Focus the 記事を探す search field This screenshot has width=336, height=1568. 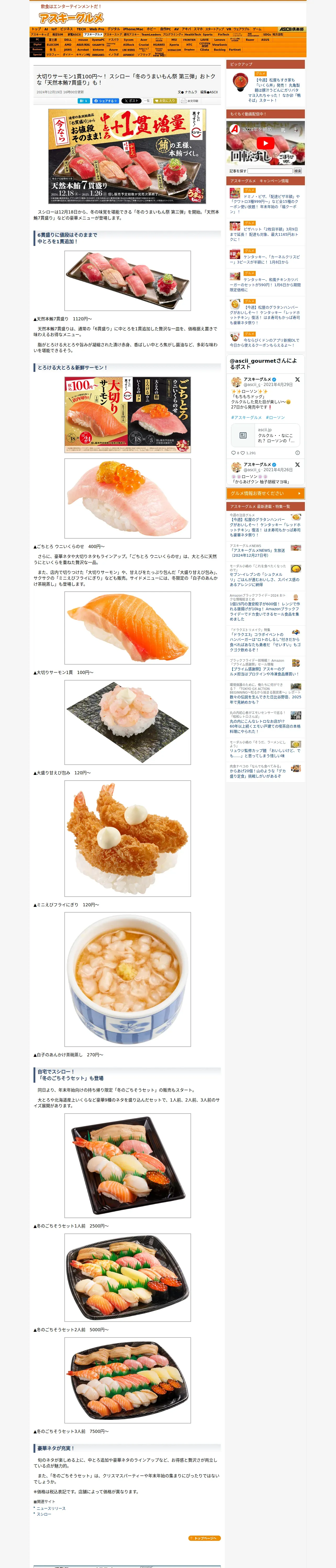(x=270, y=171)
